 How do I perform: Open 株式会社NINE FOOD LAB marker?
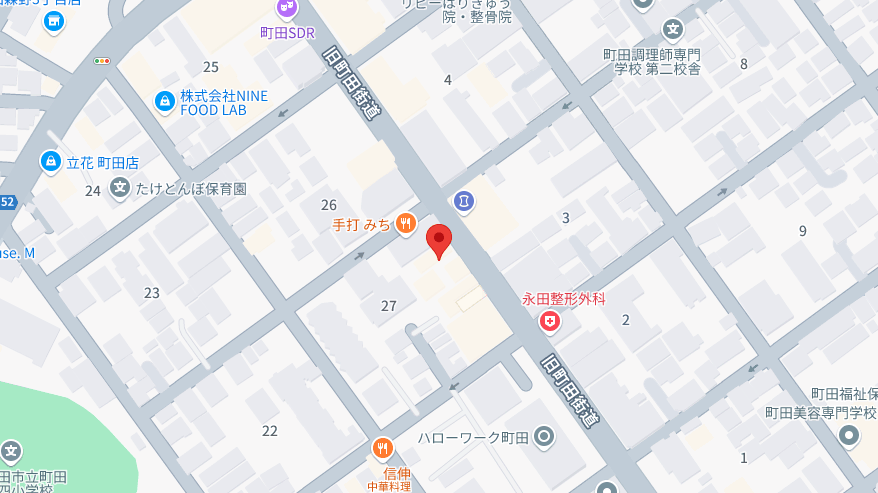(x=165, y=101)
